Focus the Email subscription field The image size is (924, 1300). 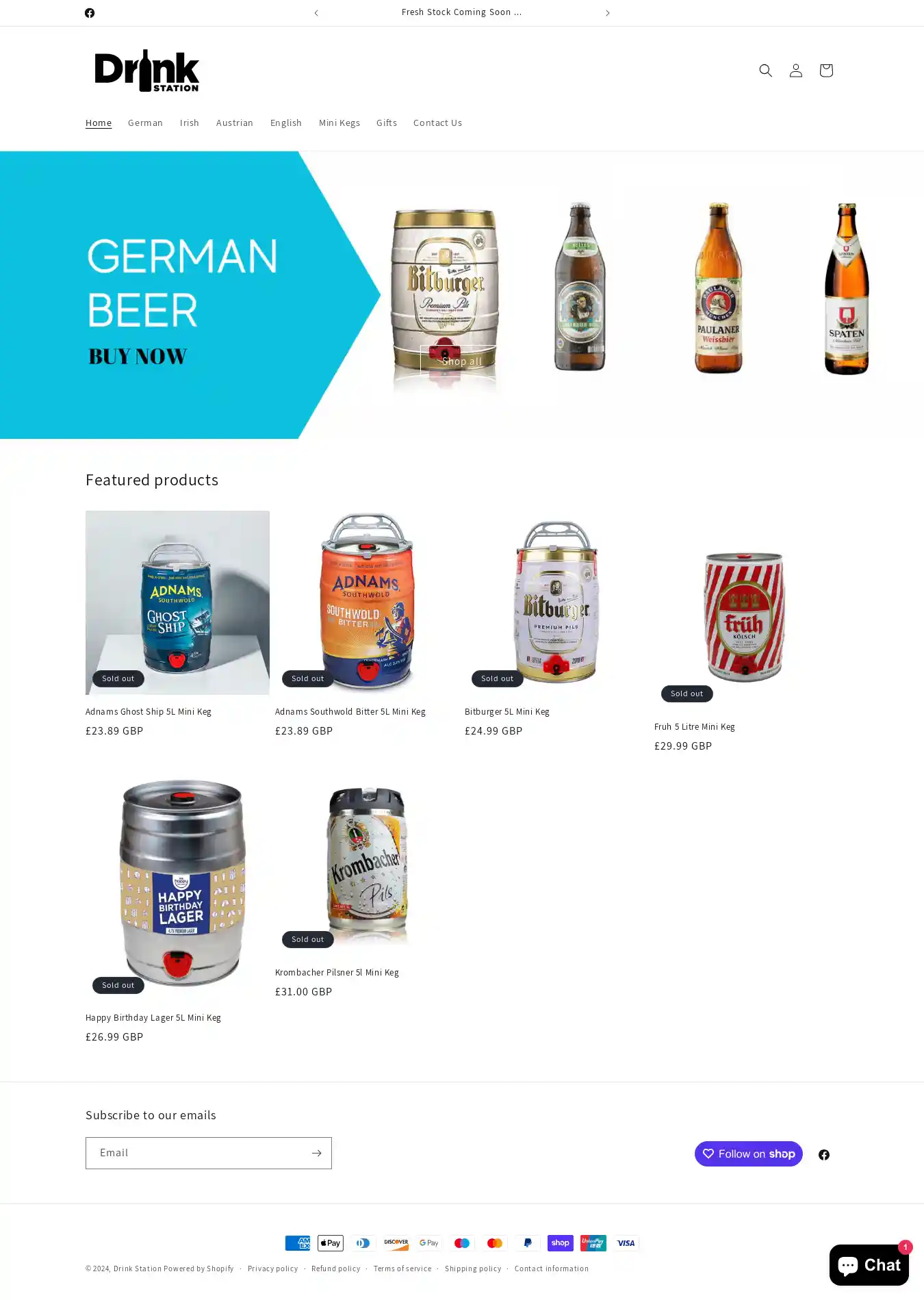tap(197, 1153)
